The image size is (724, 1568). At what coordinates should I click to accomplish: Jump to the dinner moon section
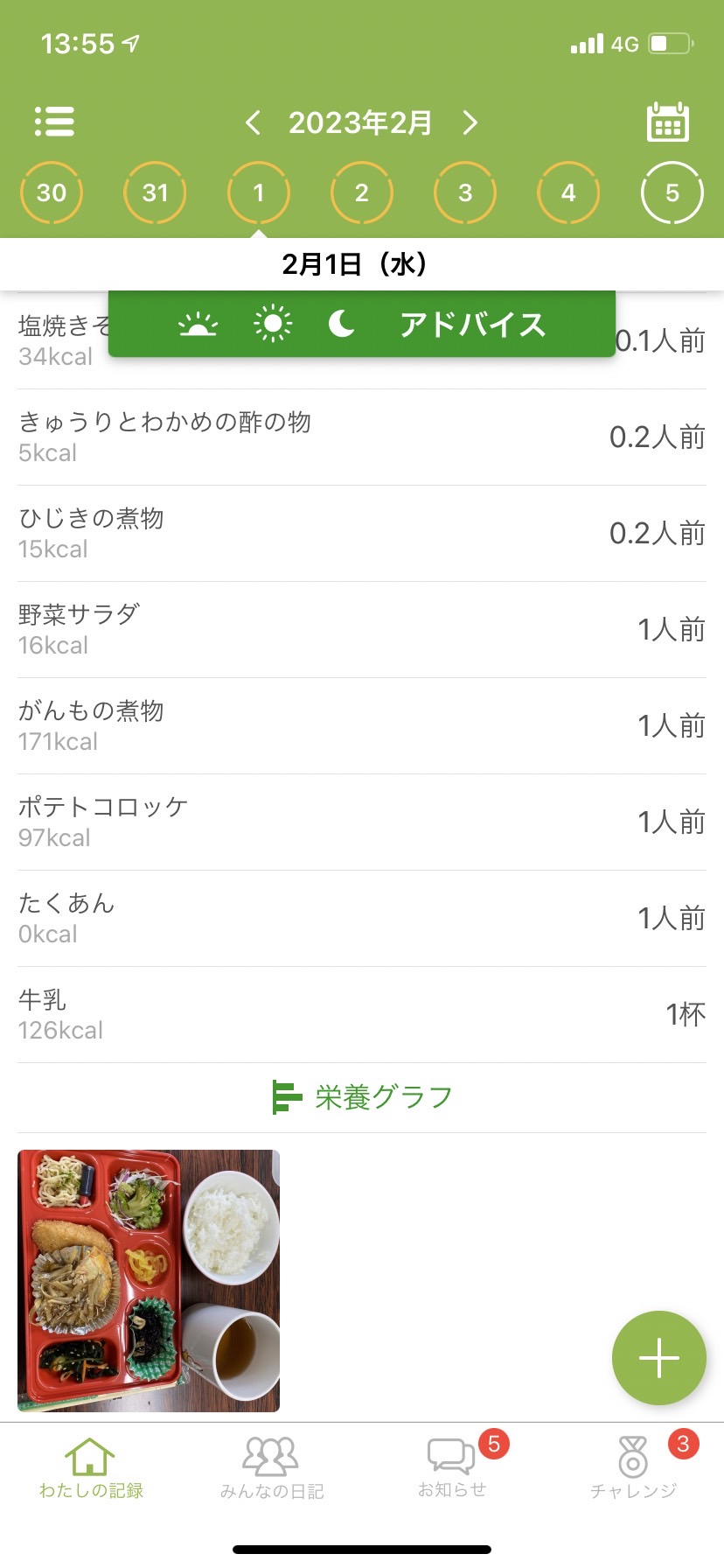coord(342,325)
